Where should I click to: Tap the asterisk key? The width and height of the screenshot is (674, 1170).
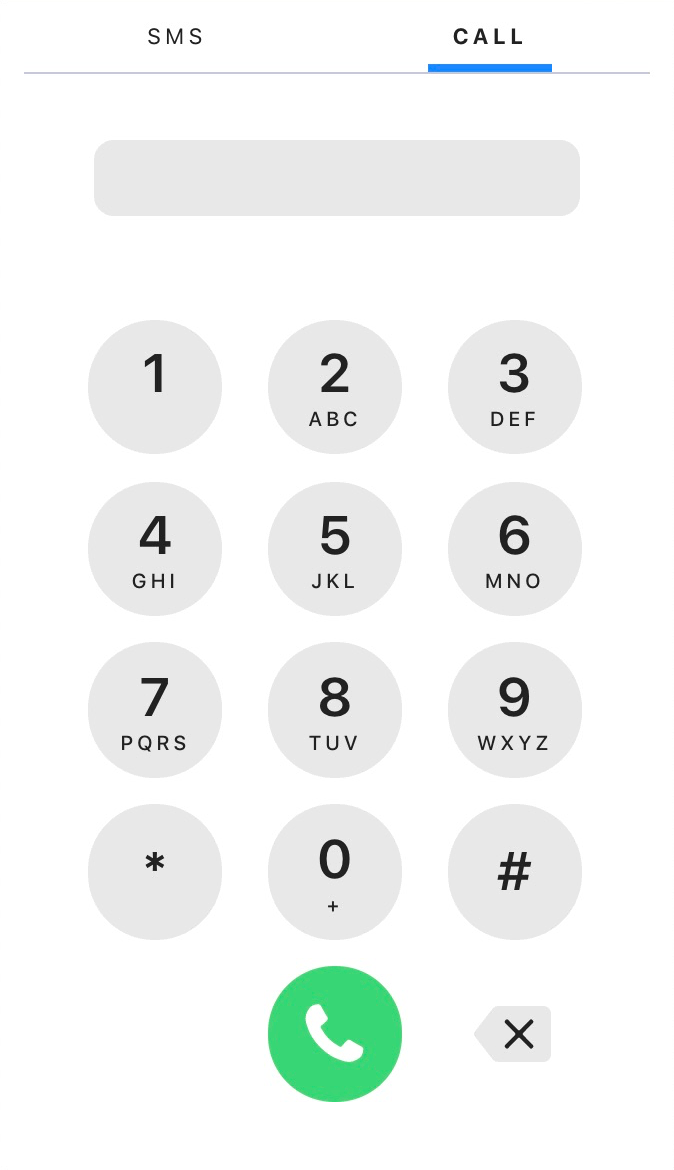155,872
